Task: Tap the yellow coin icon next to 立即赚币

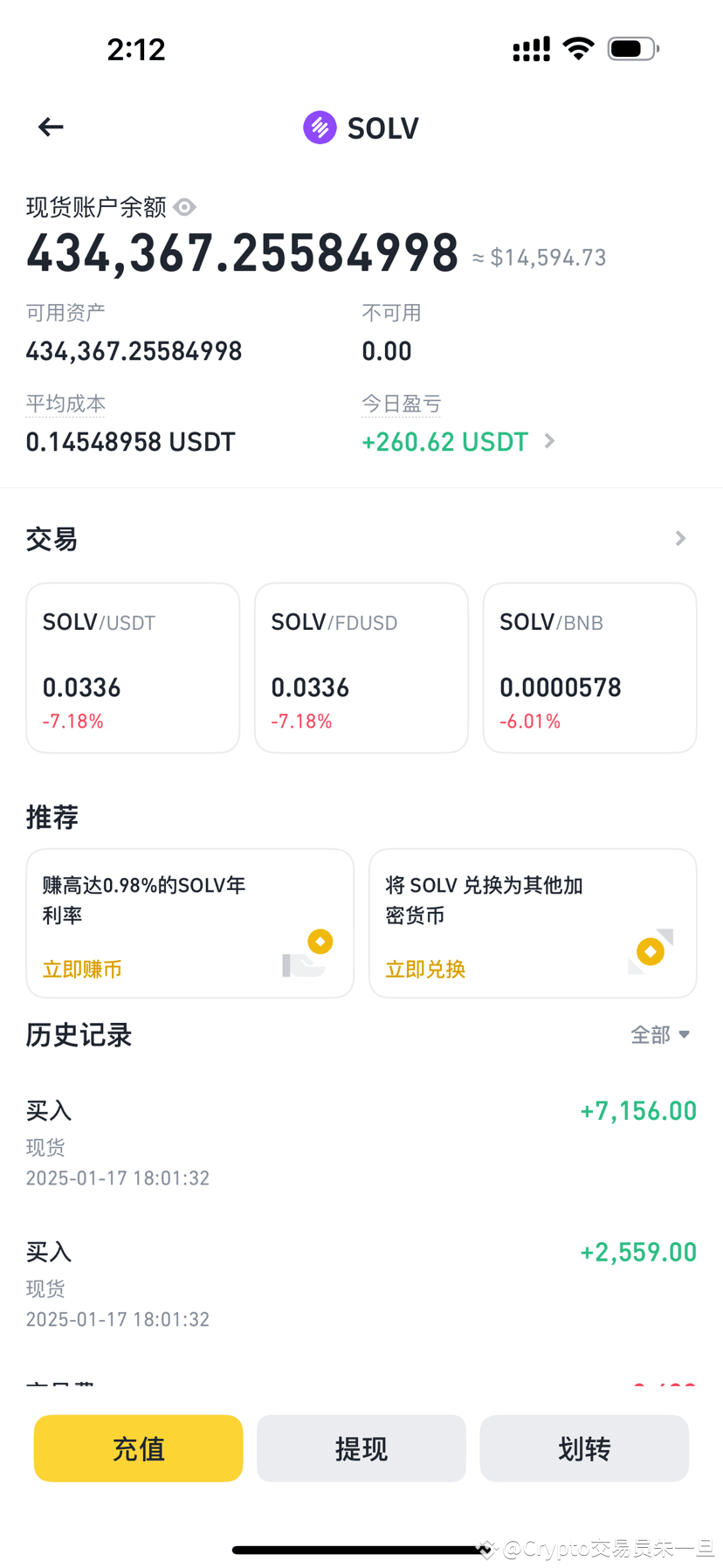Action: pyautogui.click(x=320, y=941)
